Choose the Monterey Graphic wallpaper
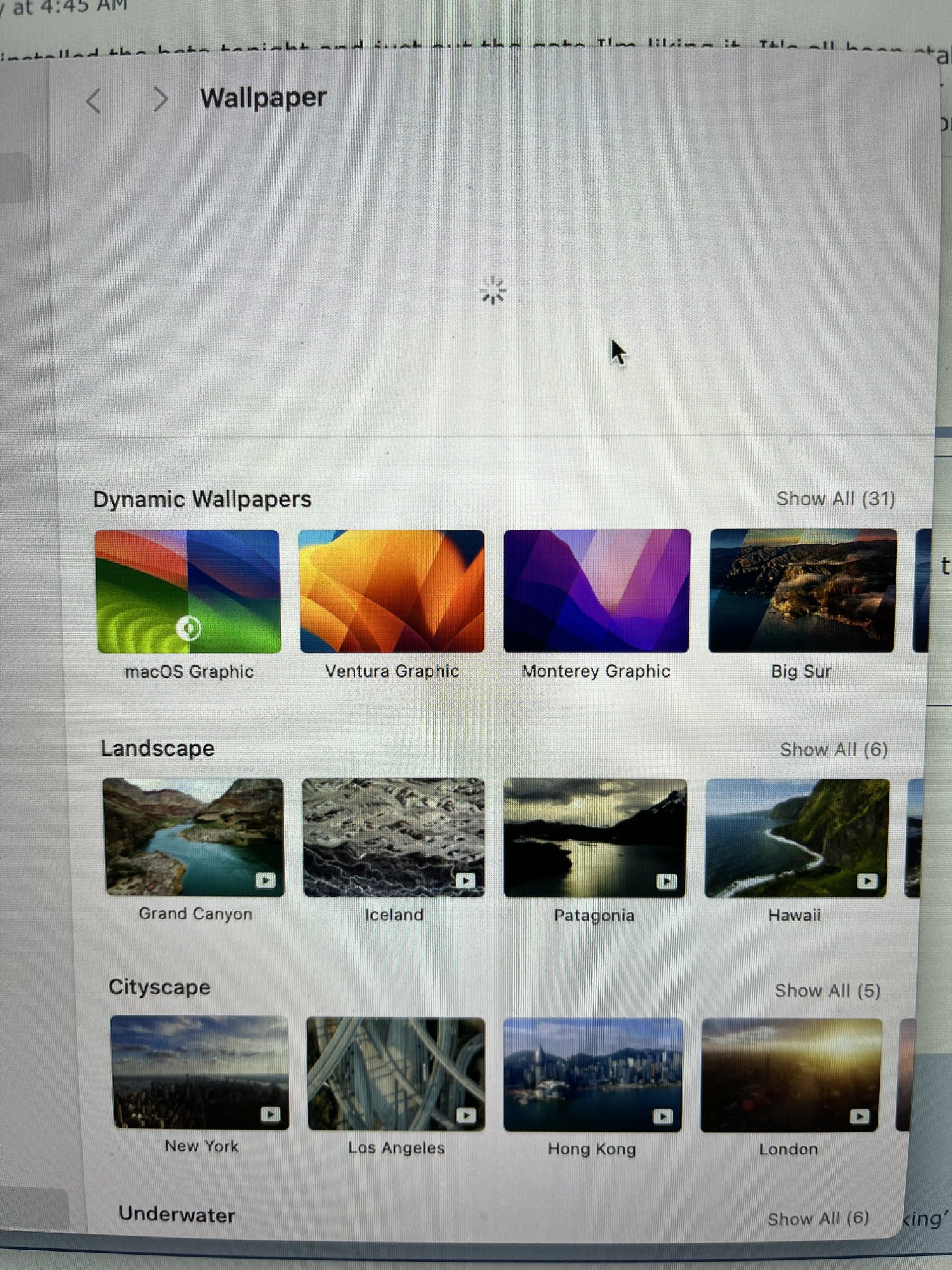Image resolution: width=952 pixels, height=1270 pixels. 596,591
